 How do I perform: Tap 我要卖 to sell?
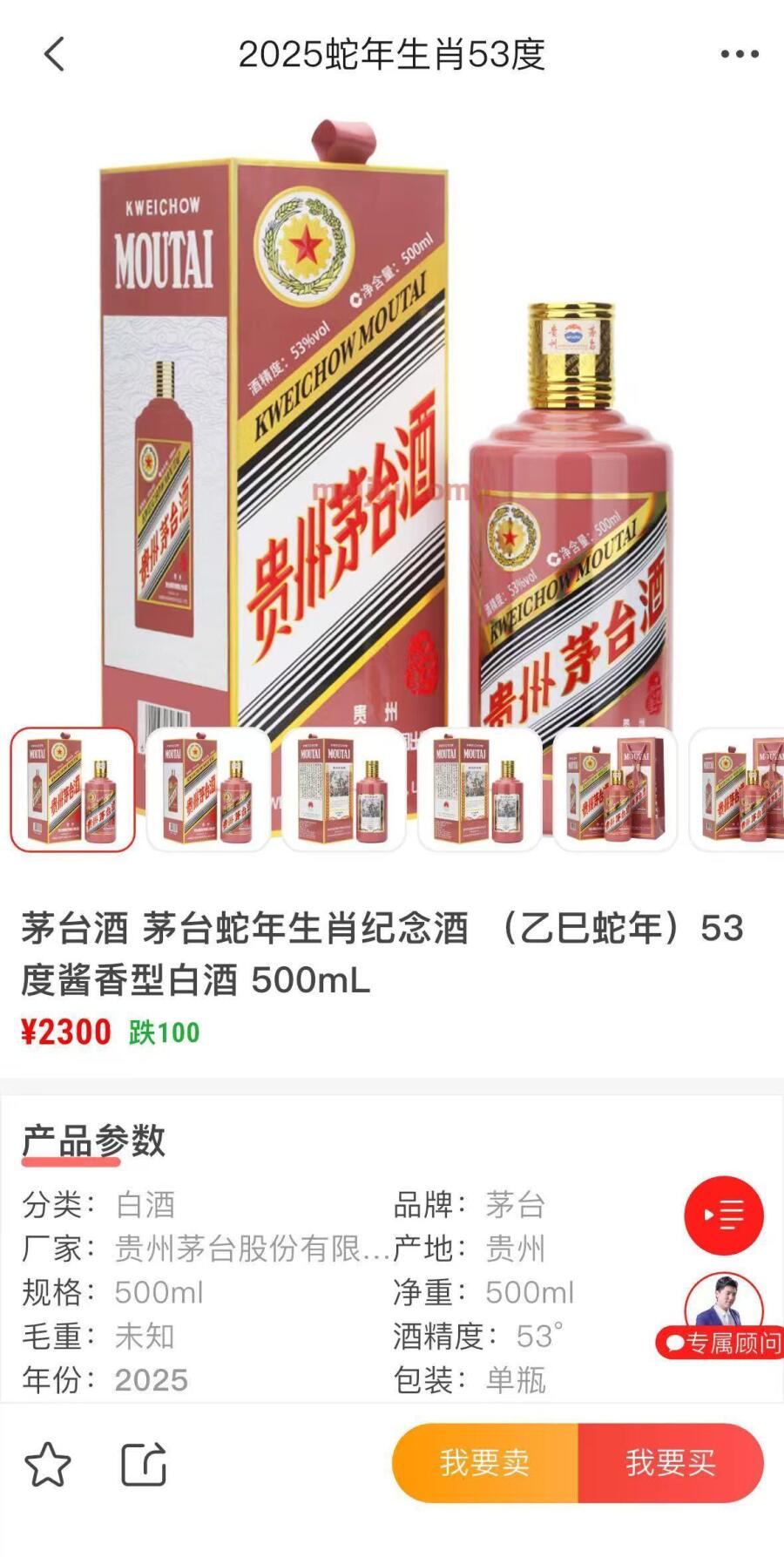pyautogui.click(x=485, y=1463)
